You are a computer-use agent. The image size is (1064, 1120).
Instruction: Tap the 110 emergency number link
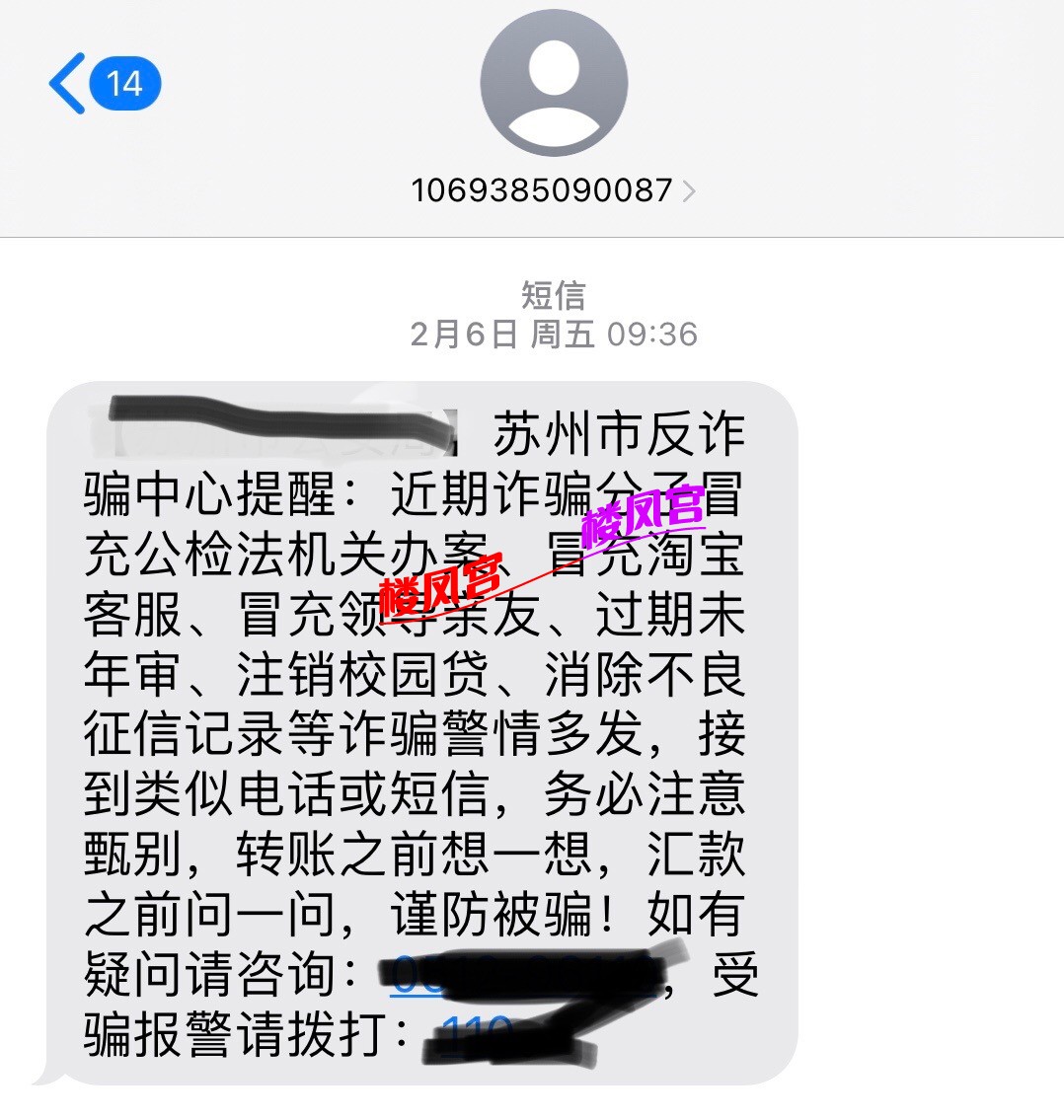pos(478,1034)
